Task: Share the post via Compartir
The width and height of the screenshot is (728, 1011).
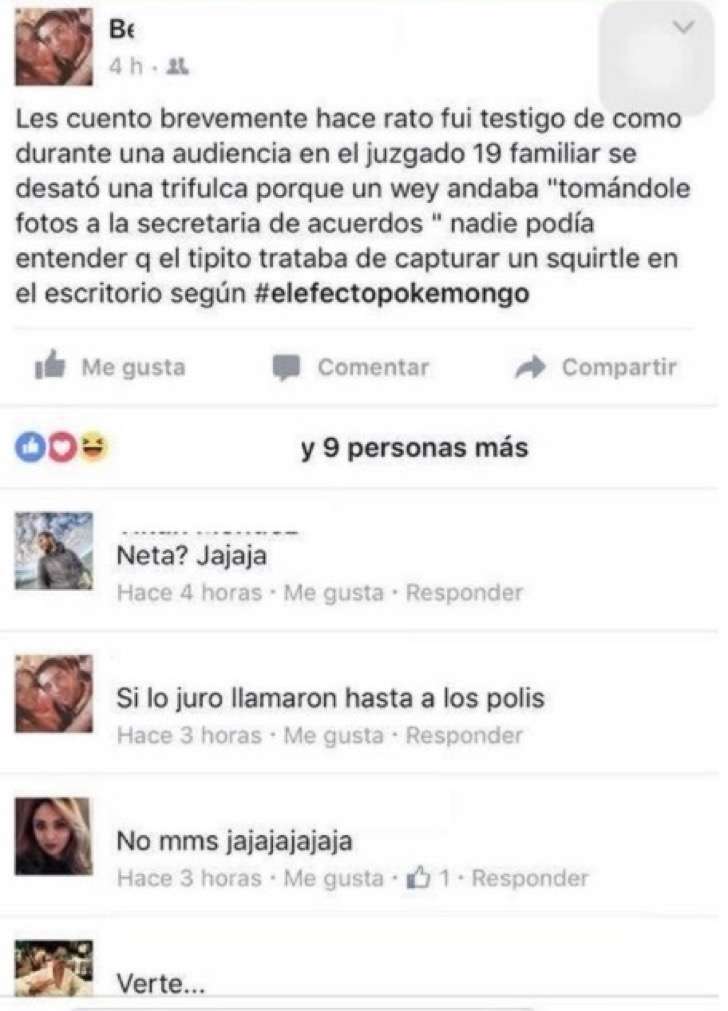Action: click(596, 367)
